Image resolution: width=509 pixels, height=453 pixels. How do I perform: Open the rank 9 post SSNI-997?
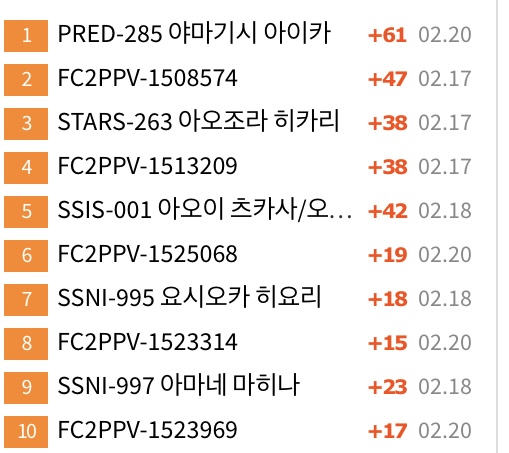(178, 385)
